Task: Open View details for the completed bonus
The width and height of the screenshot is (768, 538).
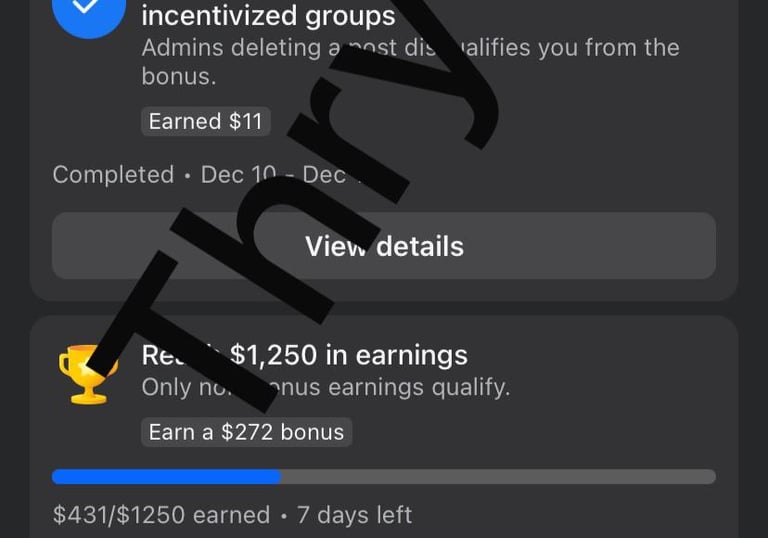Action: (x=384, y=245)
